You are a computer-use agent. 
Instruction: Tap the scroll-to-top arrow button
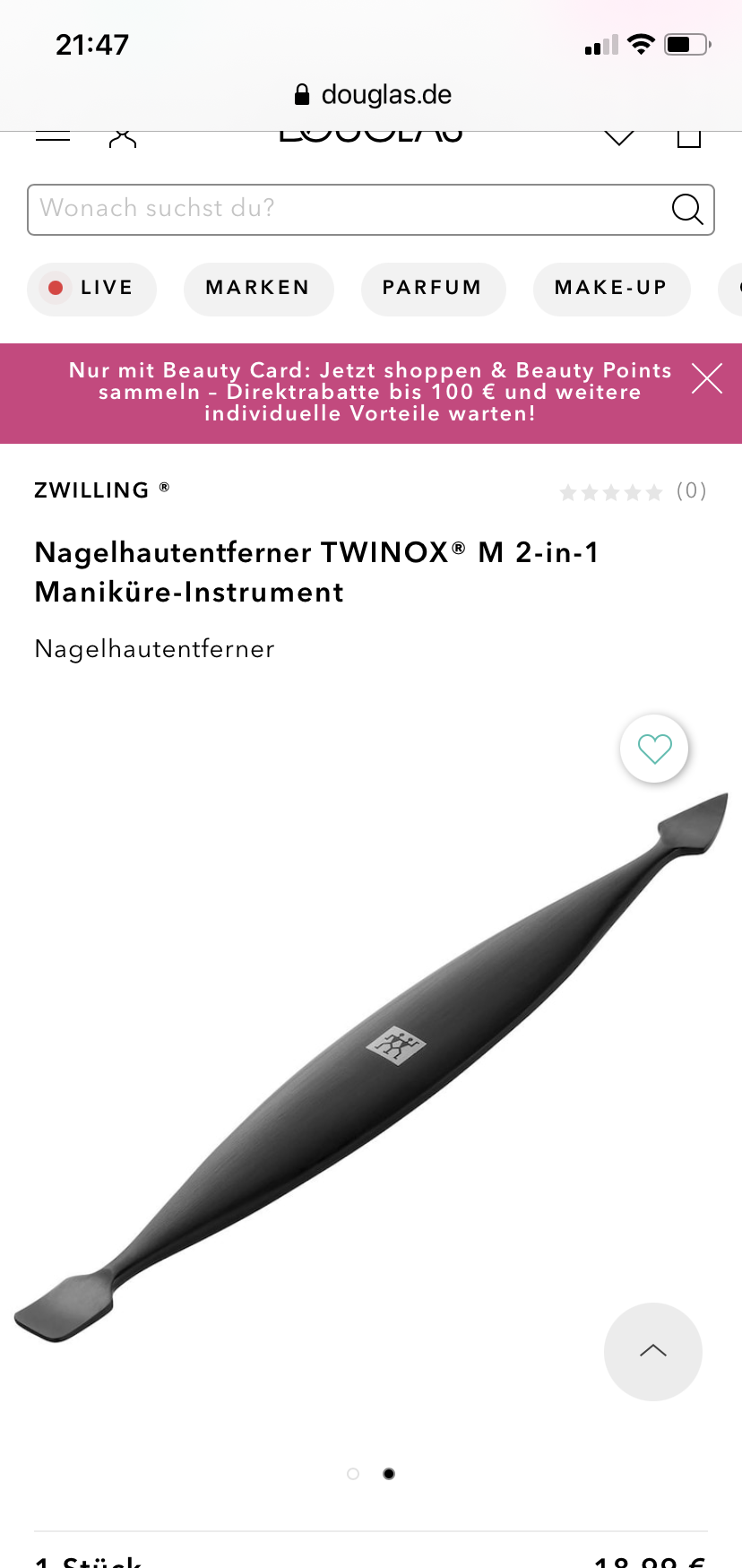(652, 1351)
